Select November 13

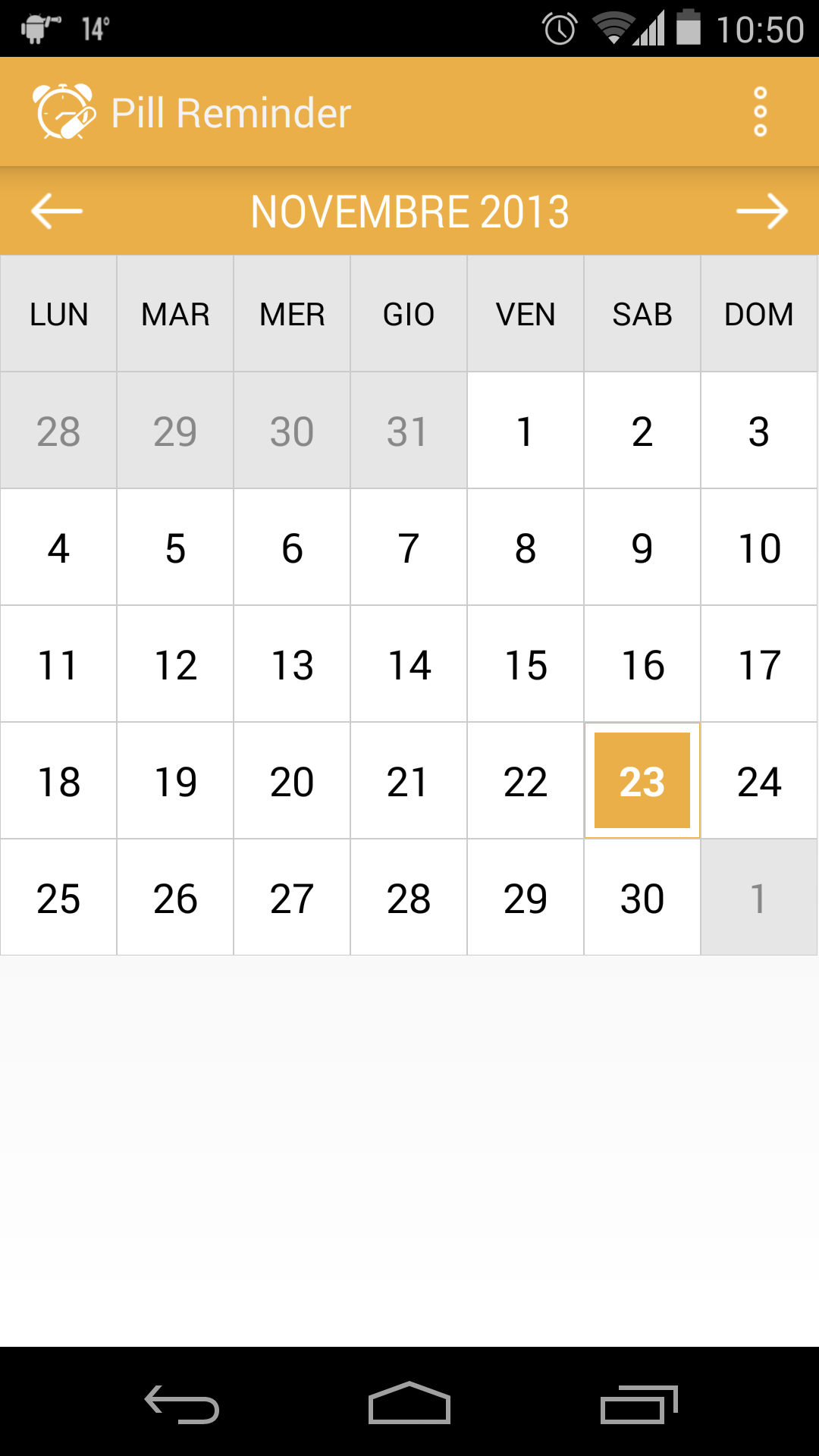coord(292,664)
